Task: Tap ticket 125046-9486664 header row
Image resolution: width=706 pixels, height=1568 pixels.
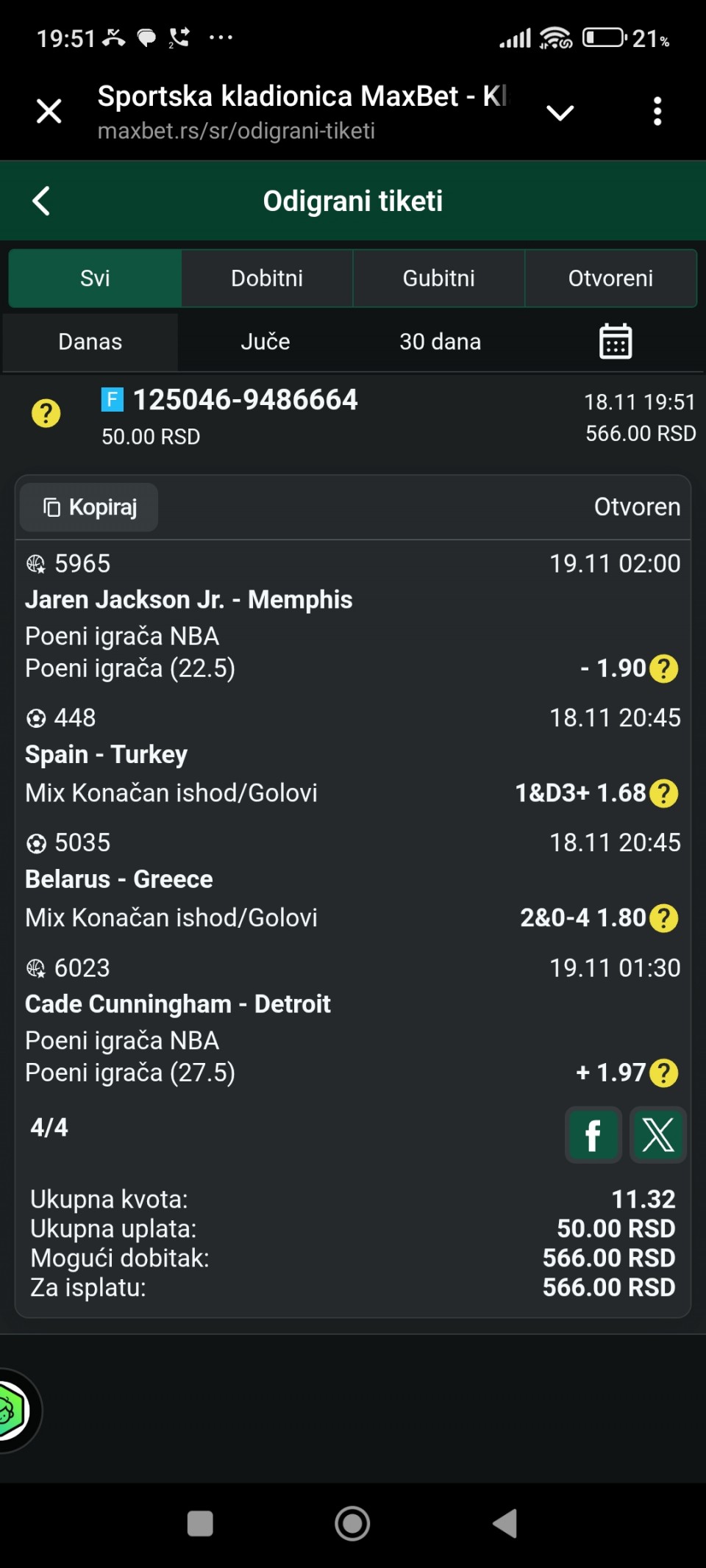Action: (353, 417)
